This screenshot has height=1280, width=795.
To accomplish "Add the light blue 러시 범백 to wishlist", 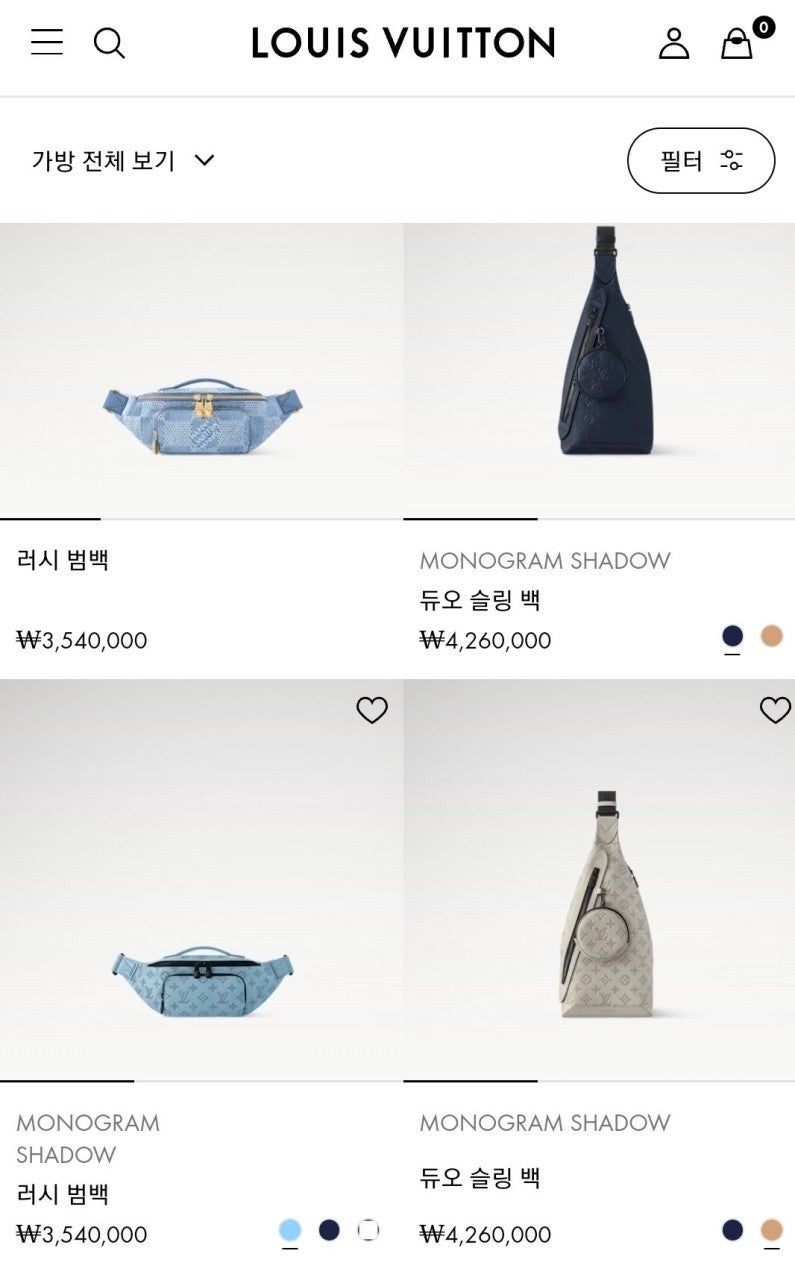I will coord(372,710).
